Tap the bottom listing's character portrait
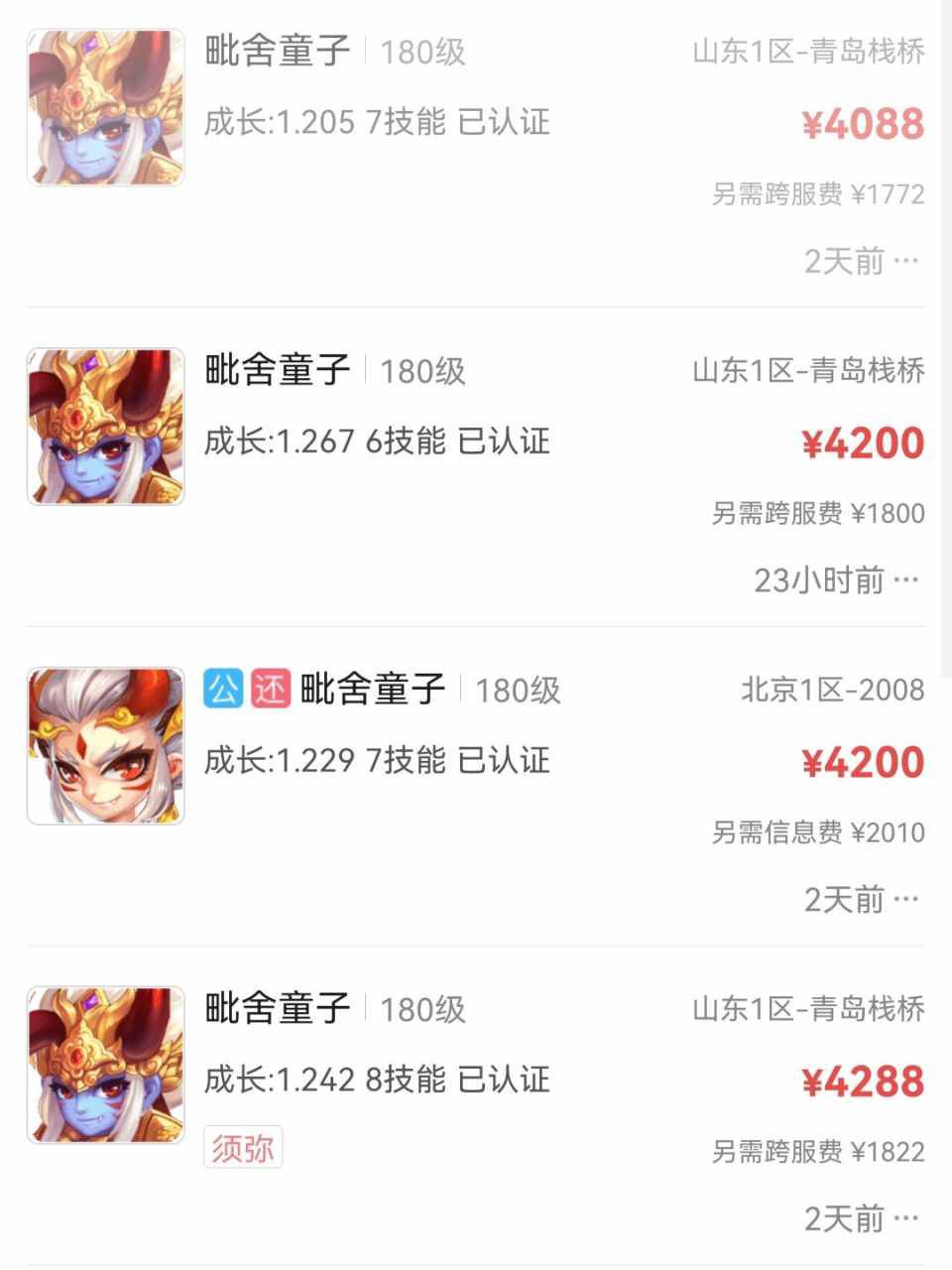 click(104, 1063)
